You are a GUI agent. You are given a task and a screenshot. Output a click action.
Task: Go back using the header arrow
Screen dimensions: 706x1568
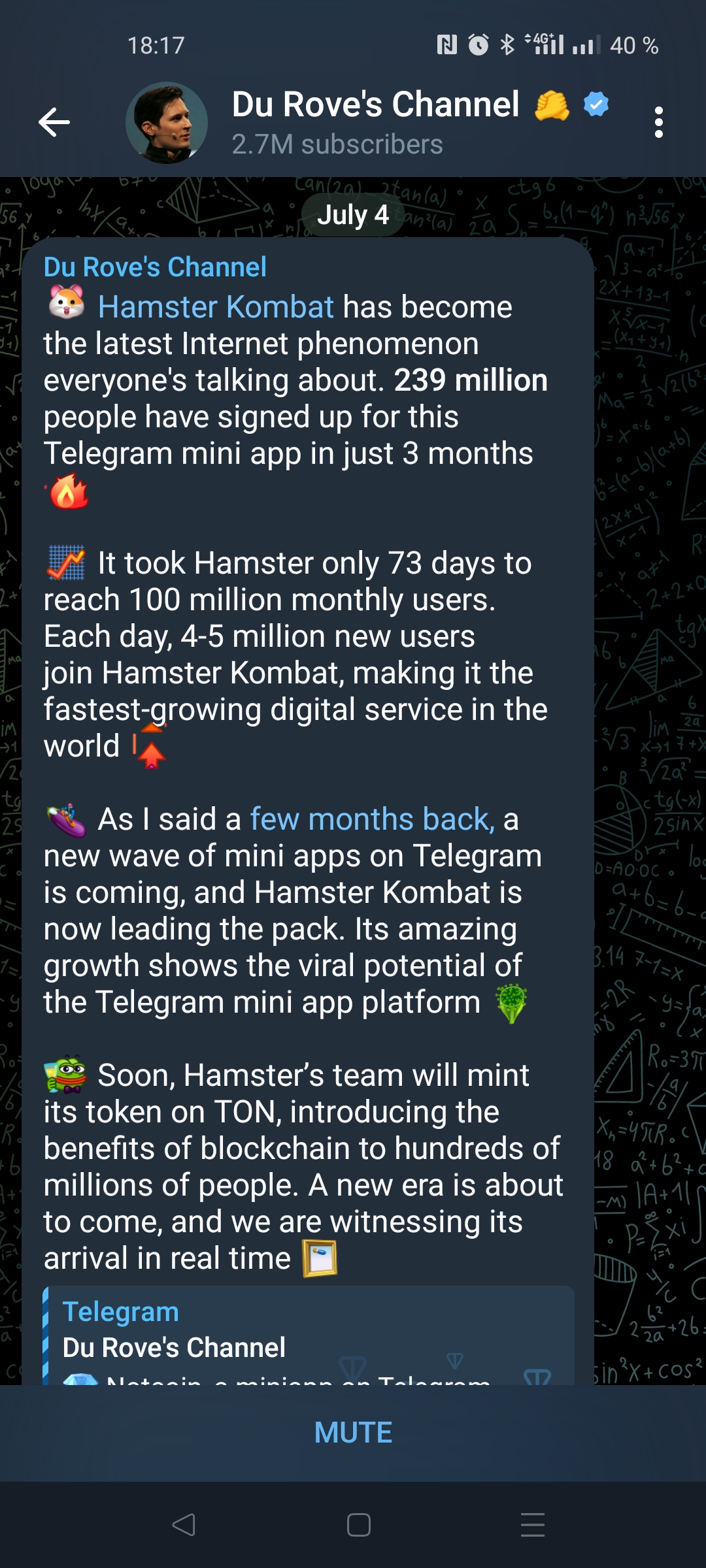54,122
